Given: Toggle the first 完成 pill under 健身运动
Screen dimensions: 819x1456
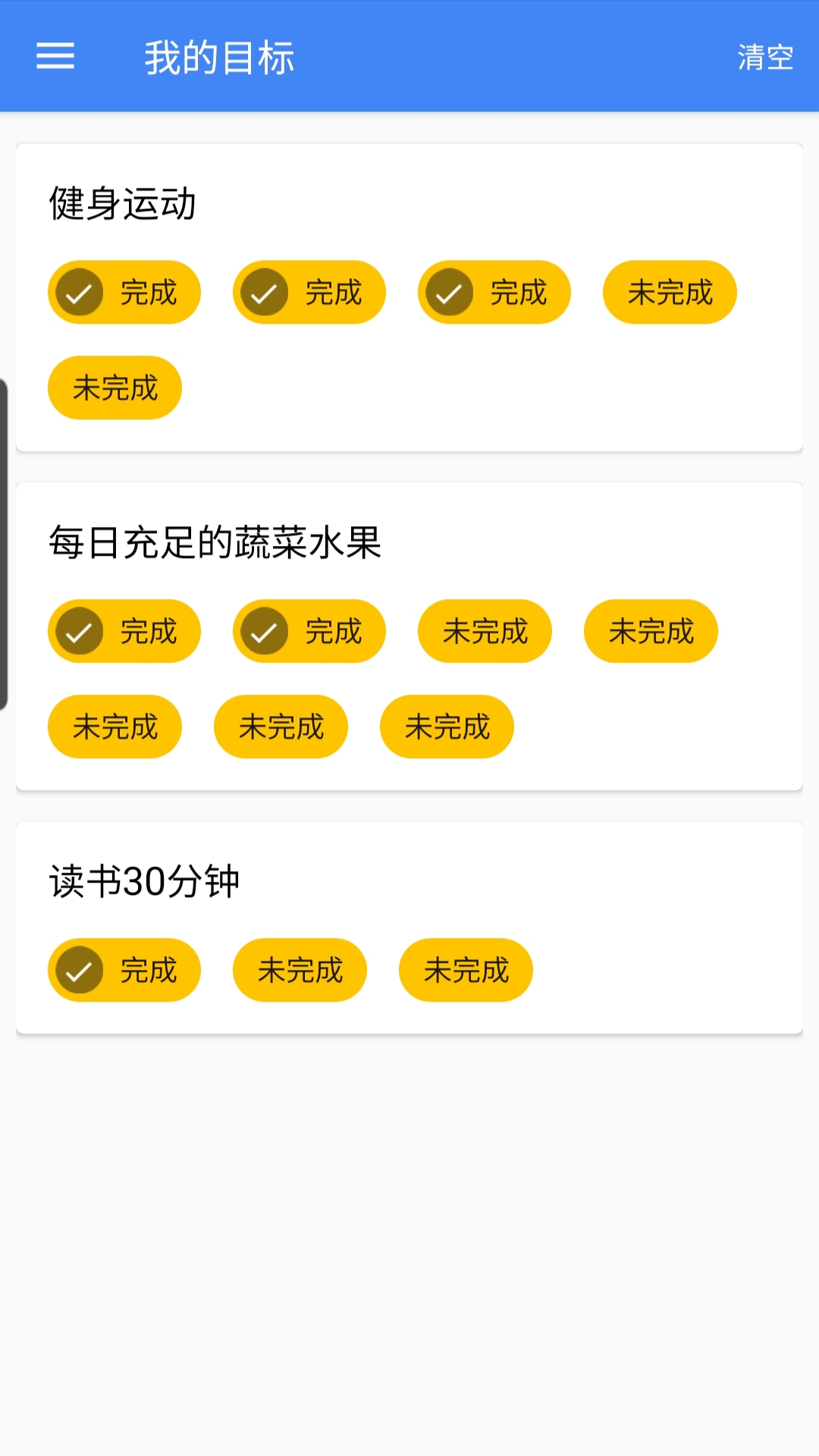Looking at the screenshot, I should click(x=124, y=292).
